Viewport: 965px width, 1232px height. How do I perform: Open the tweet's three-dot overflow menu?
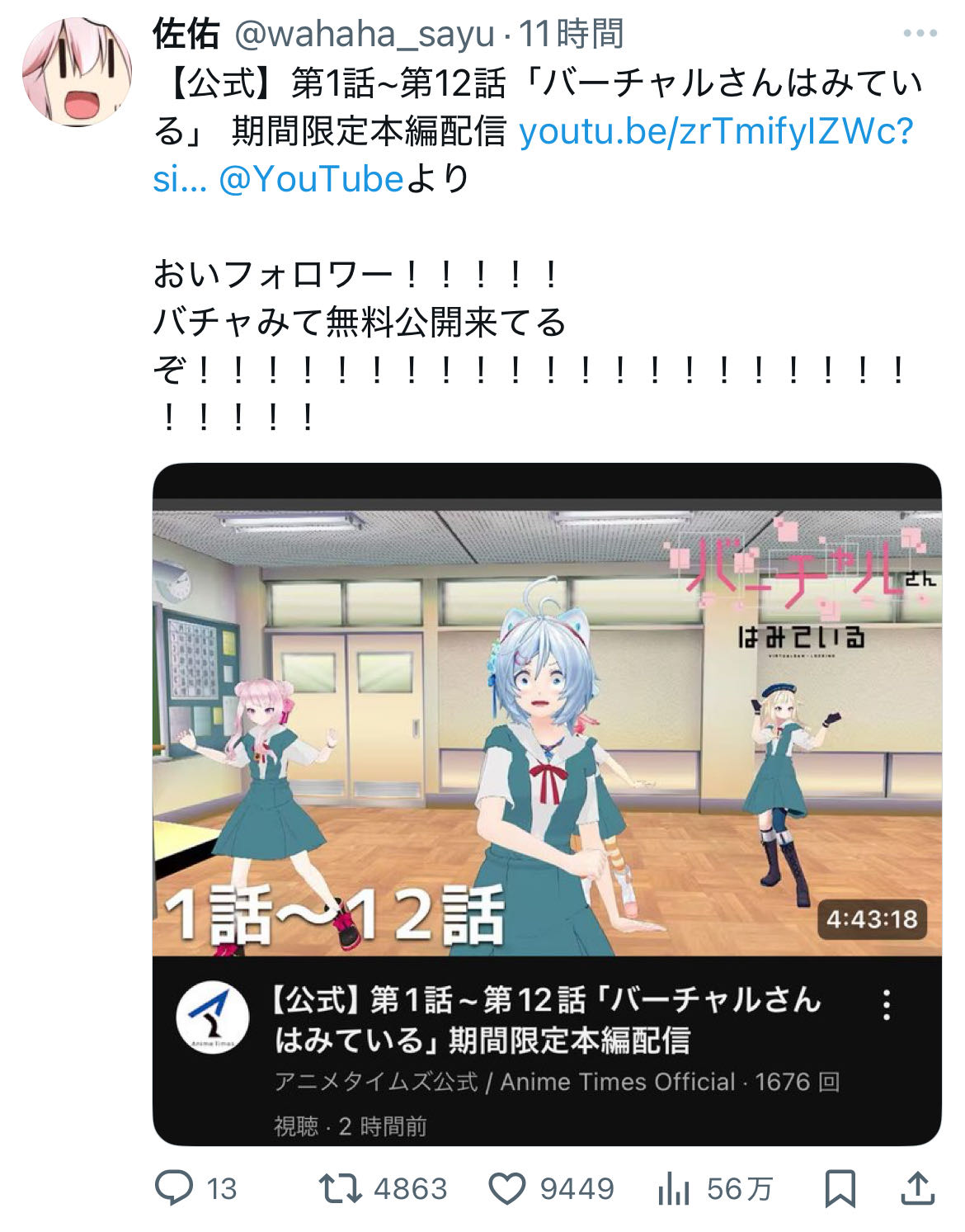[920, 34]
